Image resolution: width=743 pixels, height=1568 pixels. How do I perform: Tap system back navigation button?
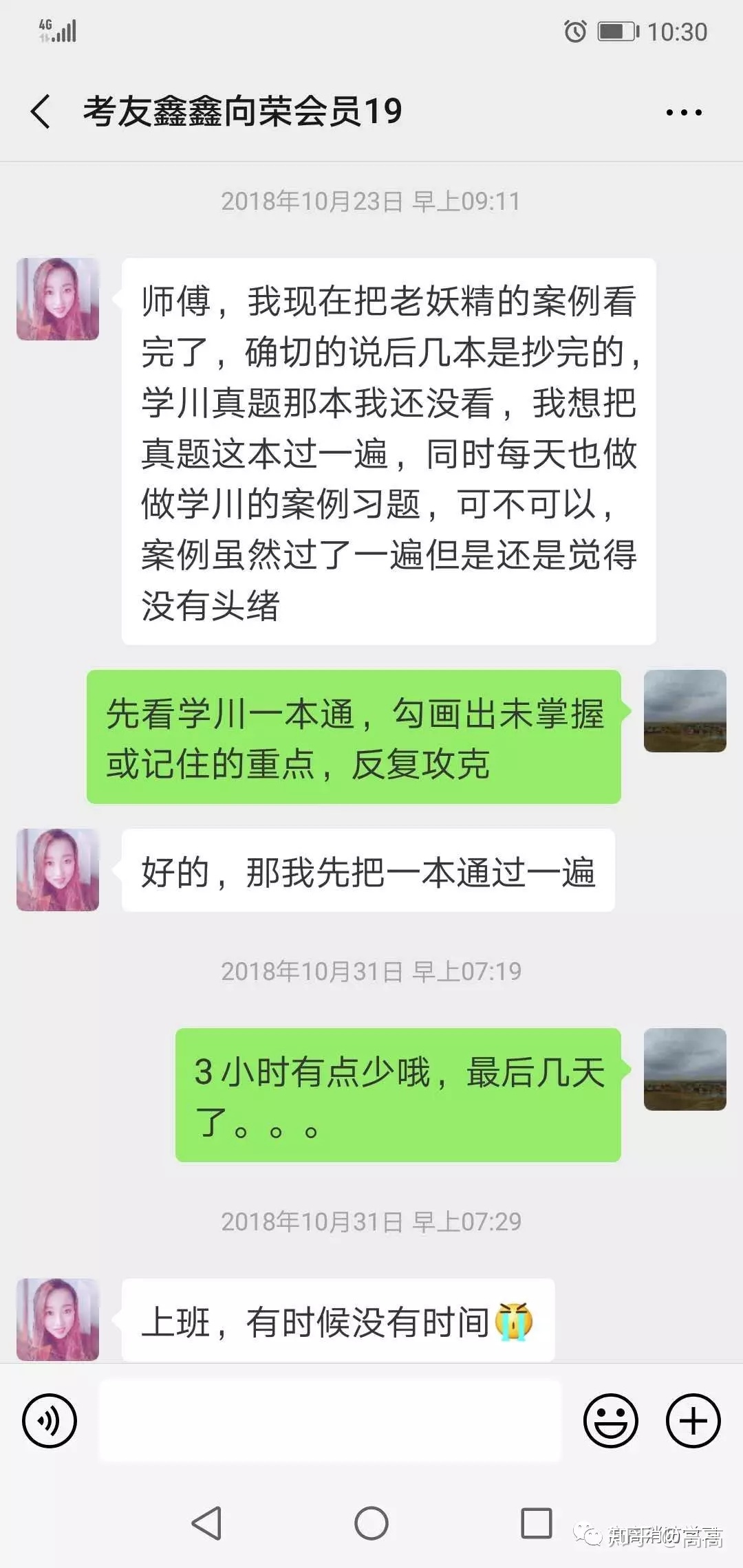pyautogui.click(x=206, y=1523)
